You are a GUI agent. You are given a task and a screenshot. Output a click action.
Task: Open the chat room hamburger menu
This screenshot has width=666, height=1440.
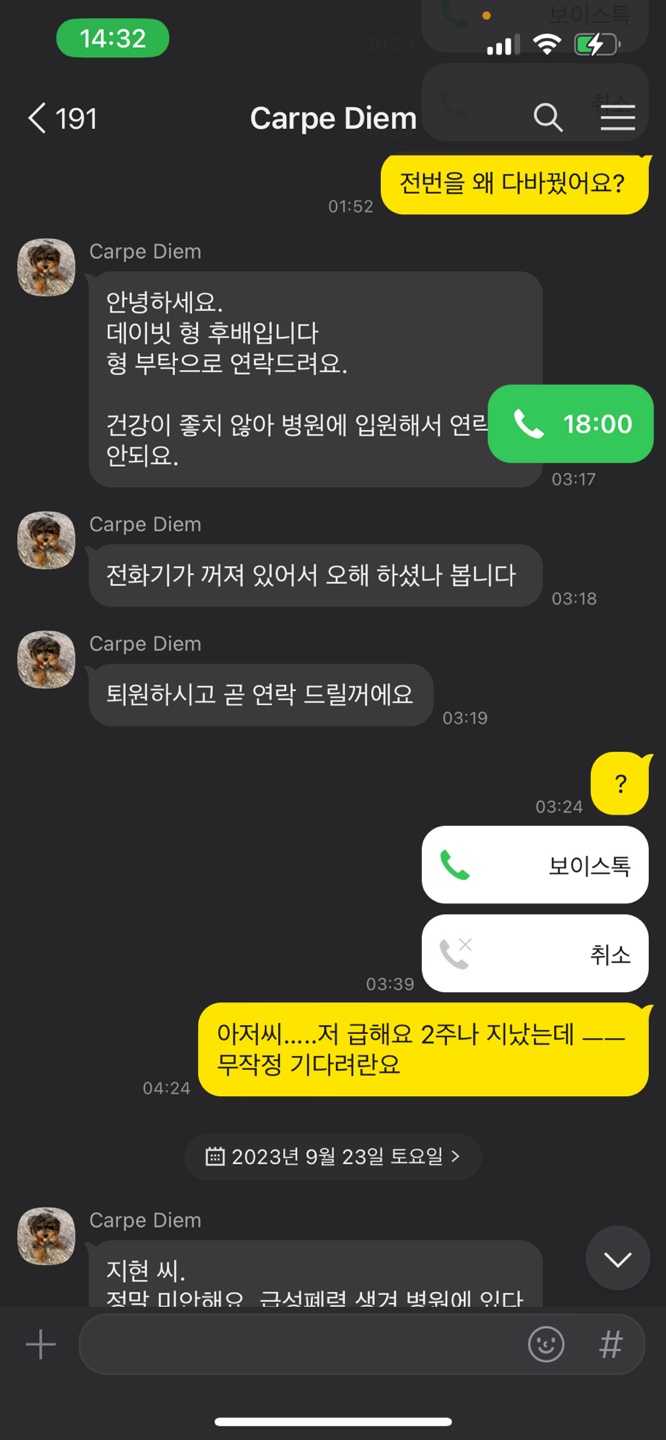(617, 118)
